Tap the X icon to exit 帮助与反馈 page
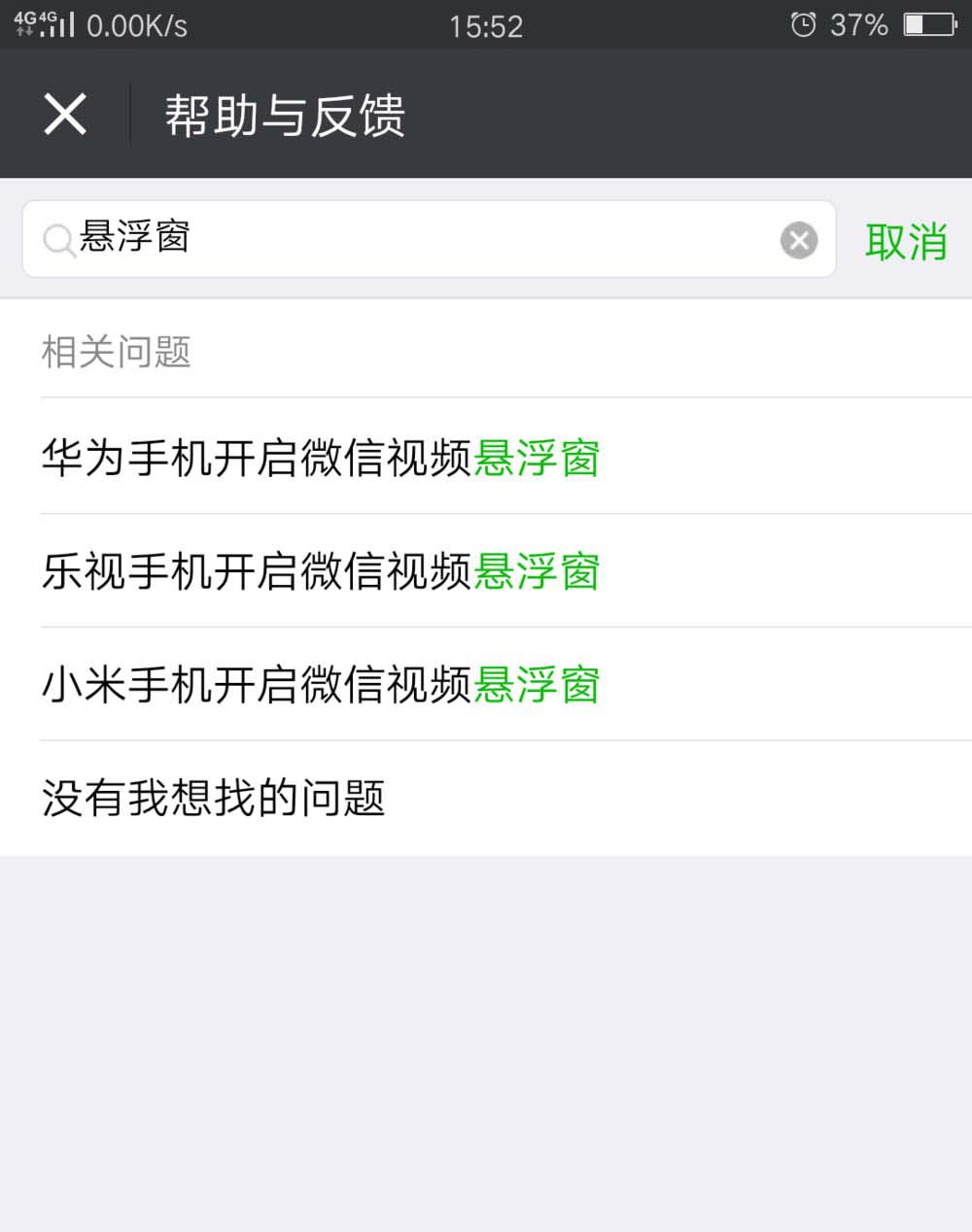972x1232 pixels. coord(64,114)
